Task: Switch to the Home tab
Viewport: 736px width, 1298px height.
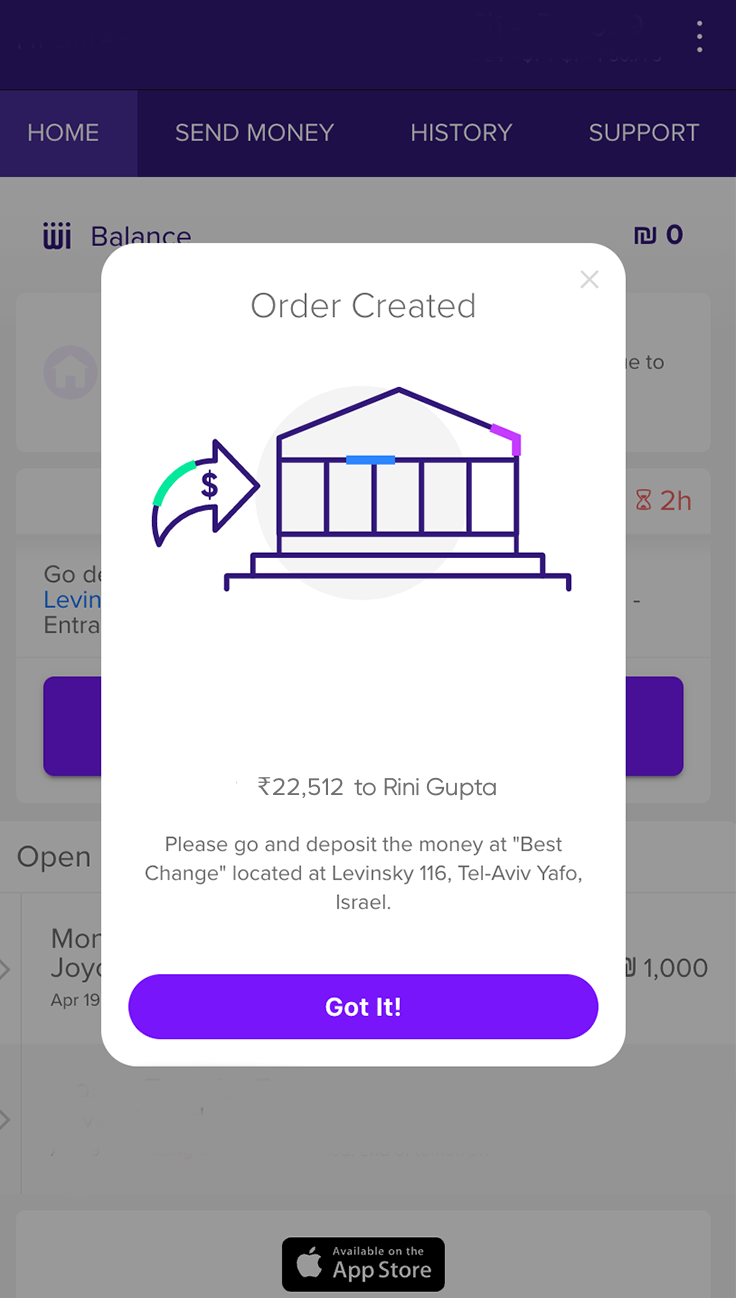Action: (63, 133)
